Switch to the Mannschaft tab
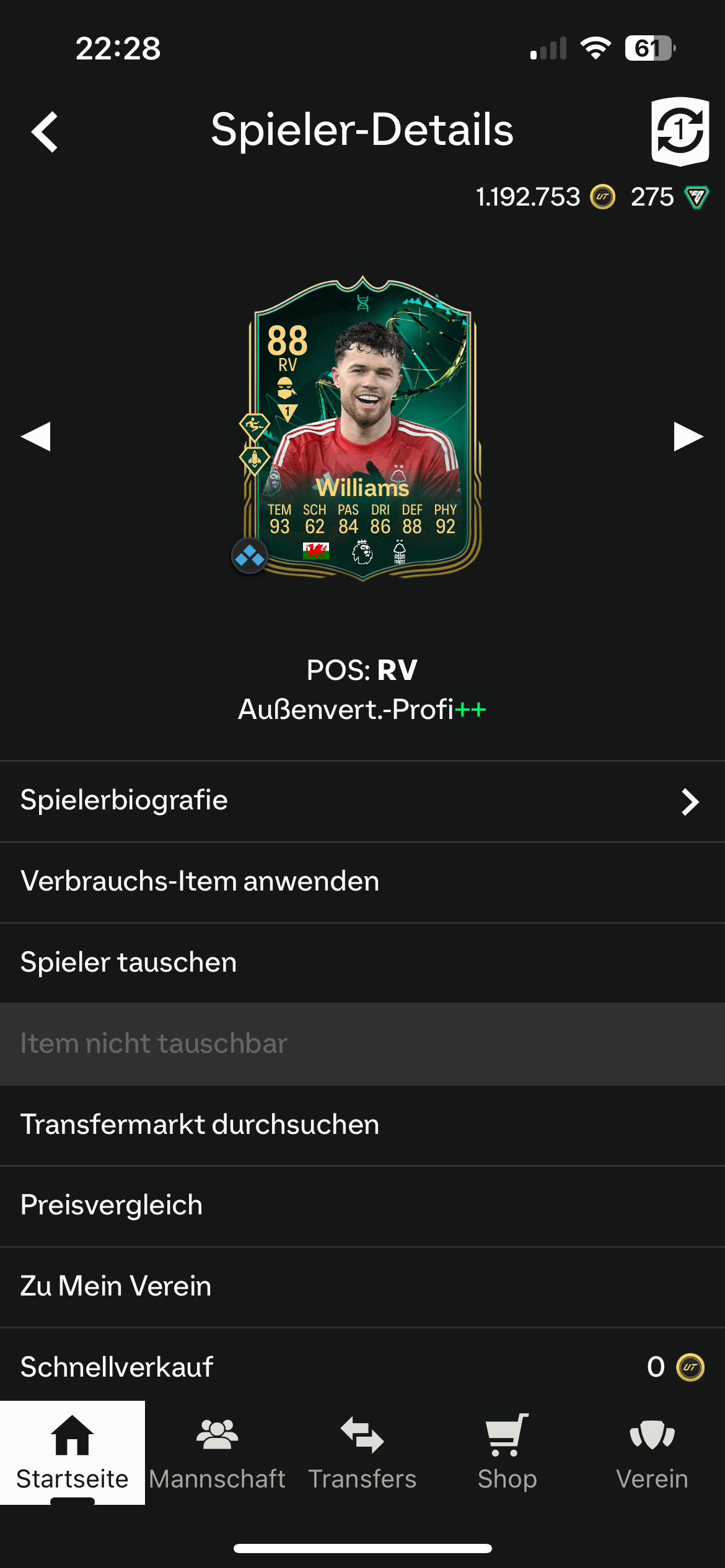This screenshot has width=725, height=1568. click(217, 1452)
